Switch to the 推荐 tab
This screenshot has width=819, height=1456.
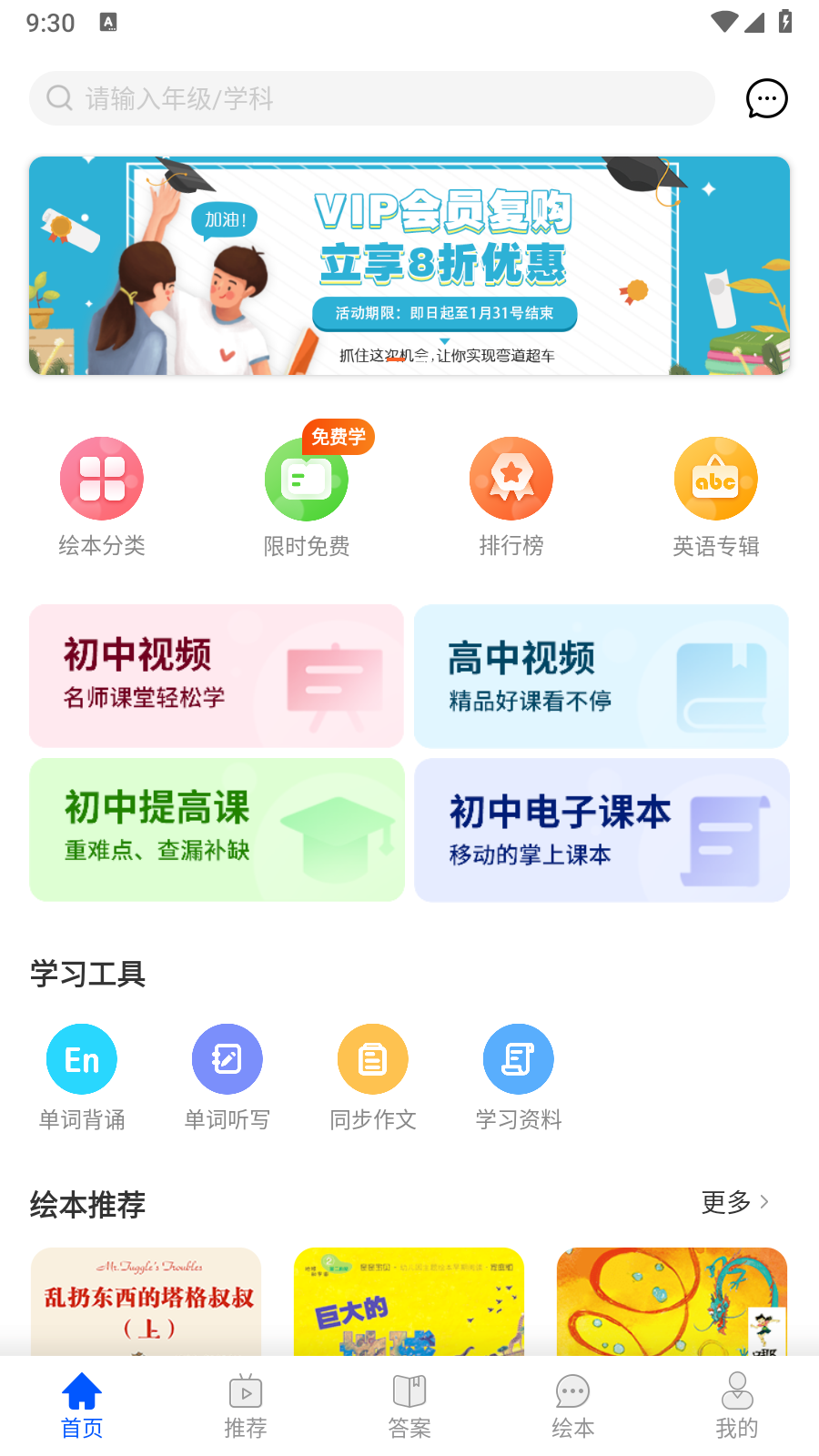point(246,1406)
